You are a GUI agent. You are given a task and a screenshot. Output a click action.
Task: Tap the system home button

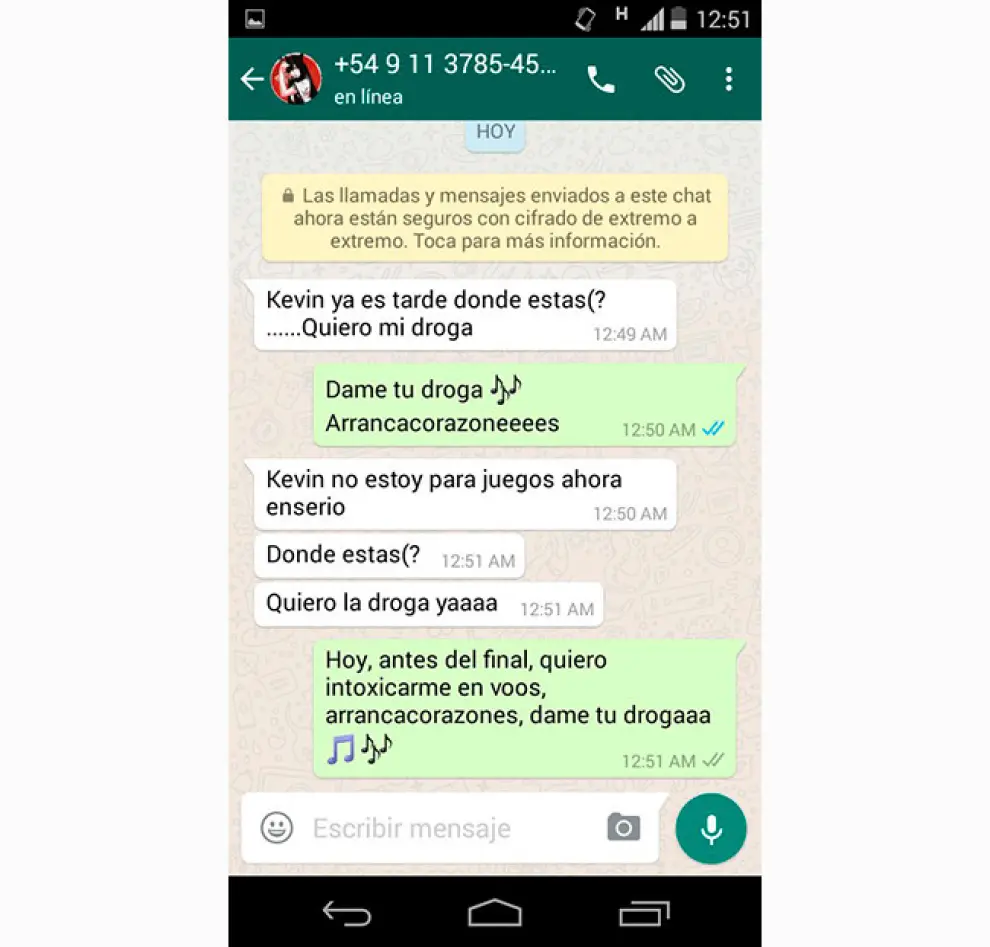coord(495,913)
